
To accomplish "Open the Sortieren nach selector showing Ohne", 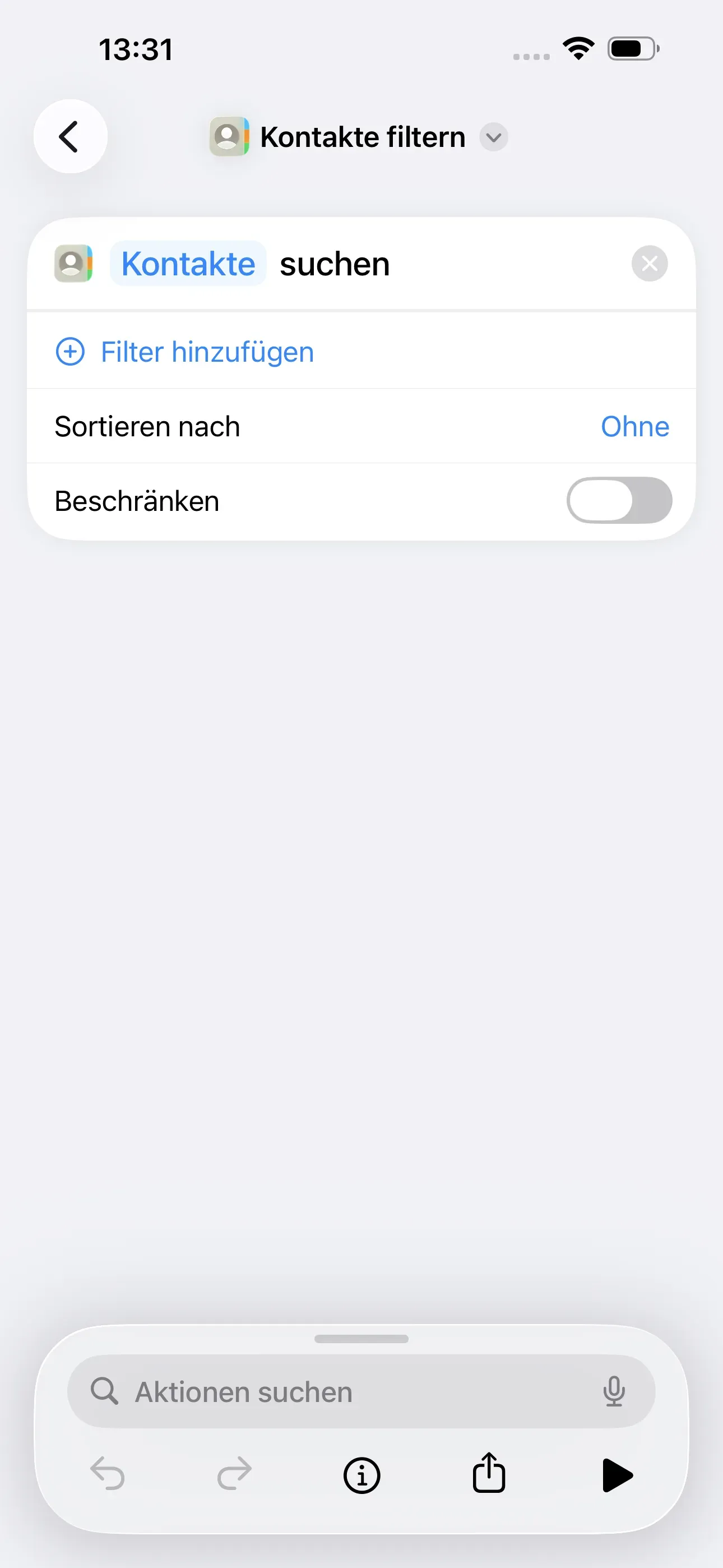I will pyautogui.click(x=634, y=426).
